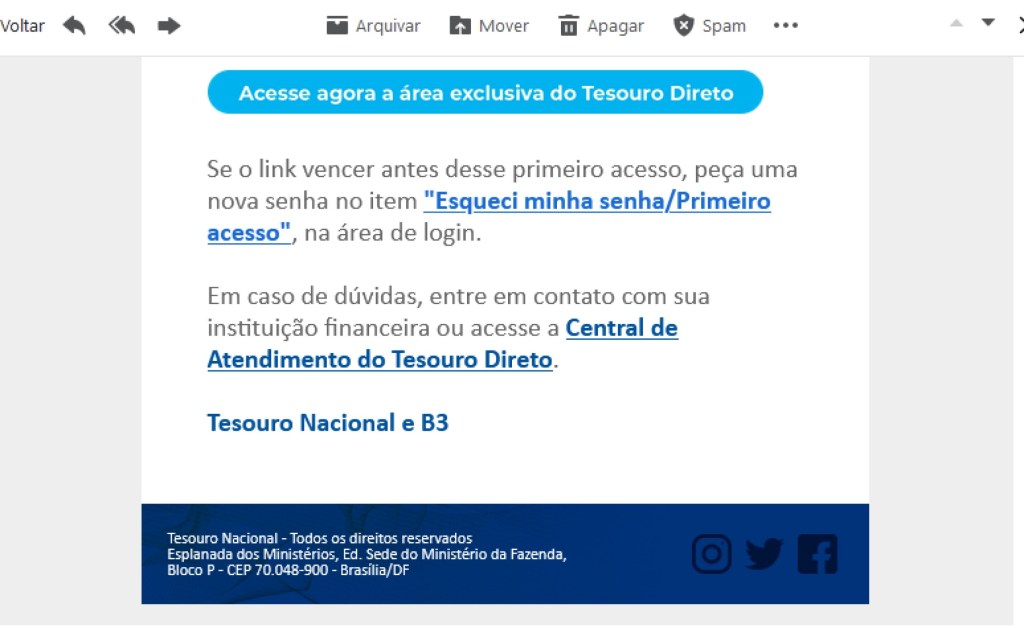The height and width of the screenshot is (628, 1024).
Task: Go back with the Voltar button
Action: [x=22, y=26]
